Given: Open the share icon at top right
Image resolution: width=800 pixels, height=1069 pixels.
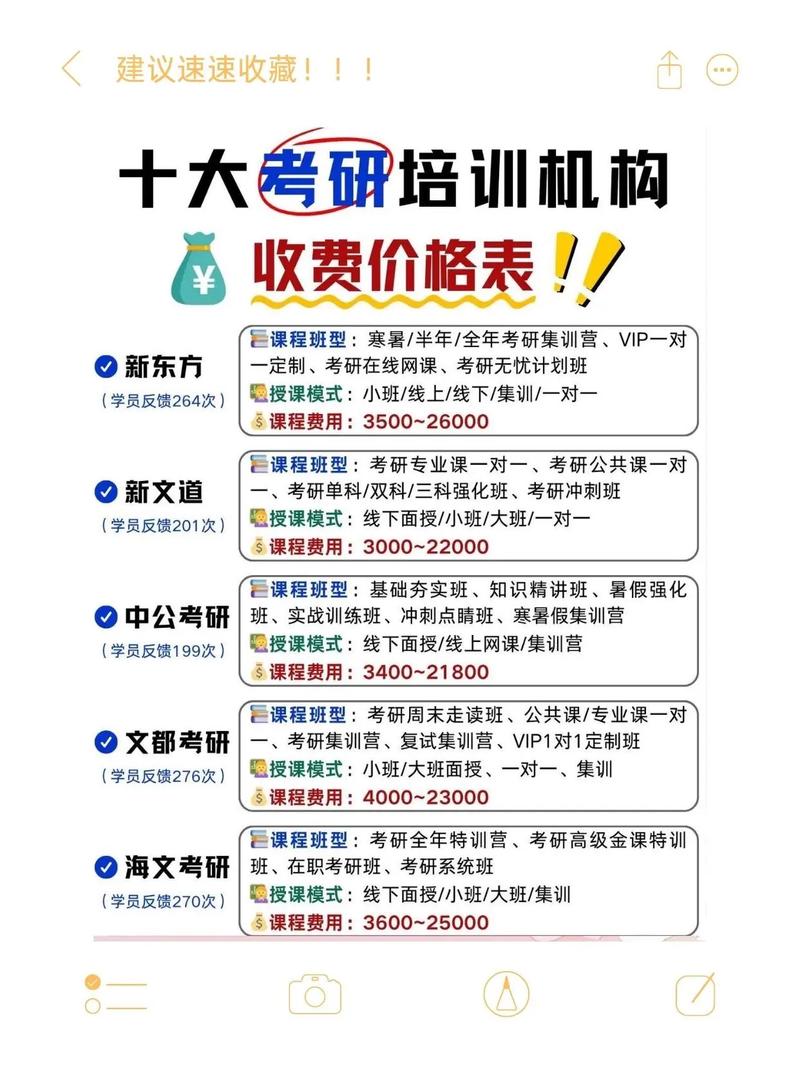Looking at the screenshot, I should tap(667, 68).
